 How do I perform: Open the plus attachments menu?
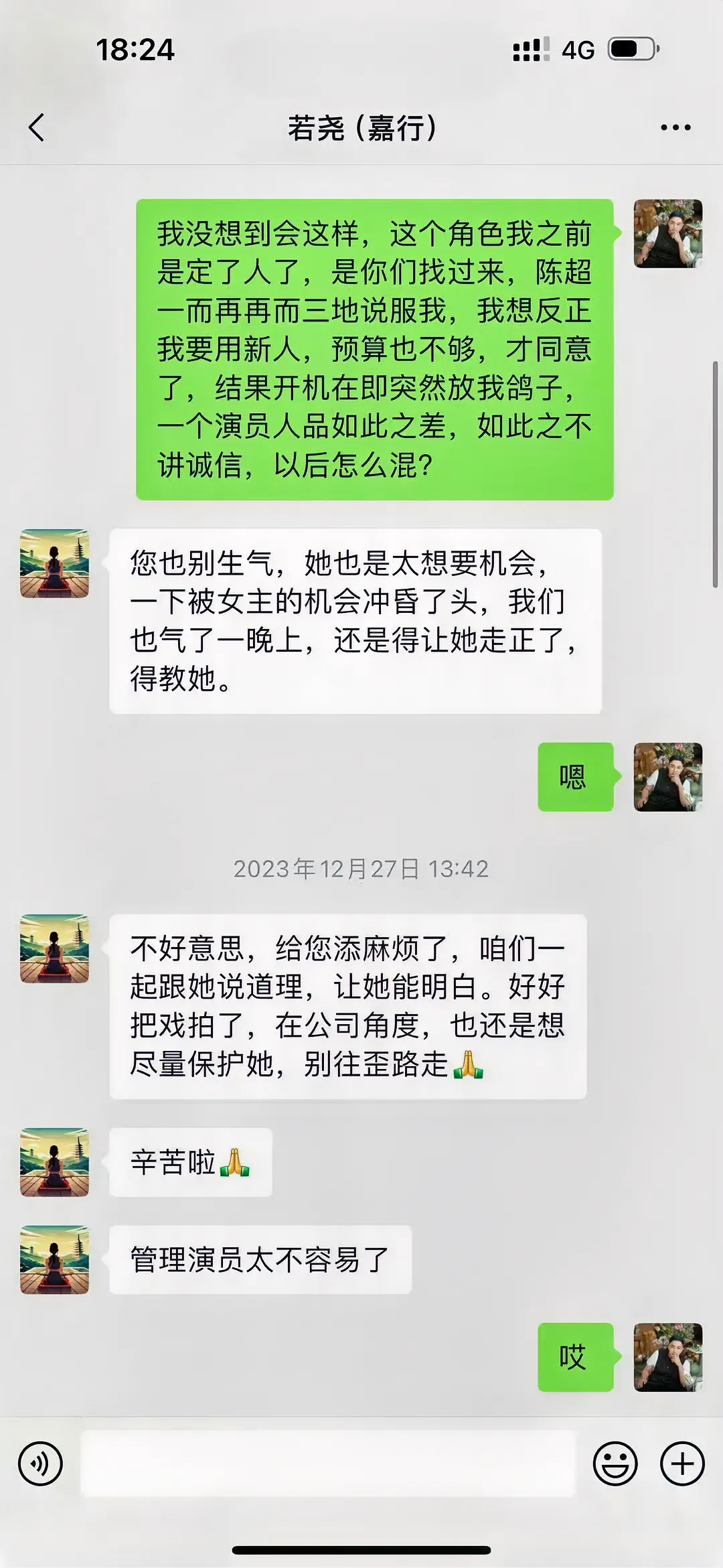pos(682,1464)
